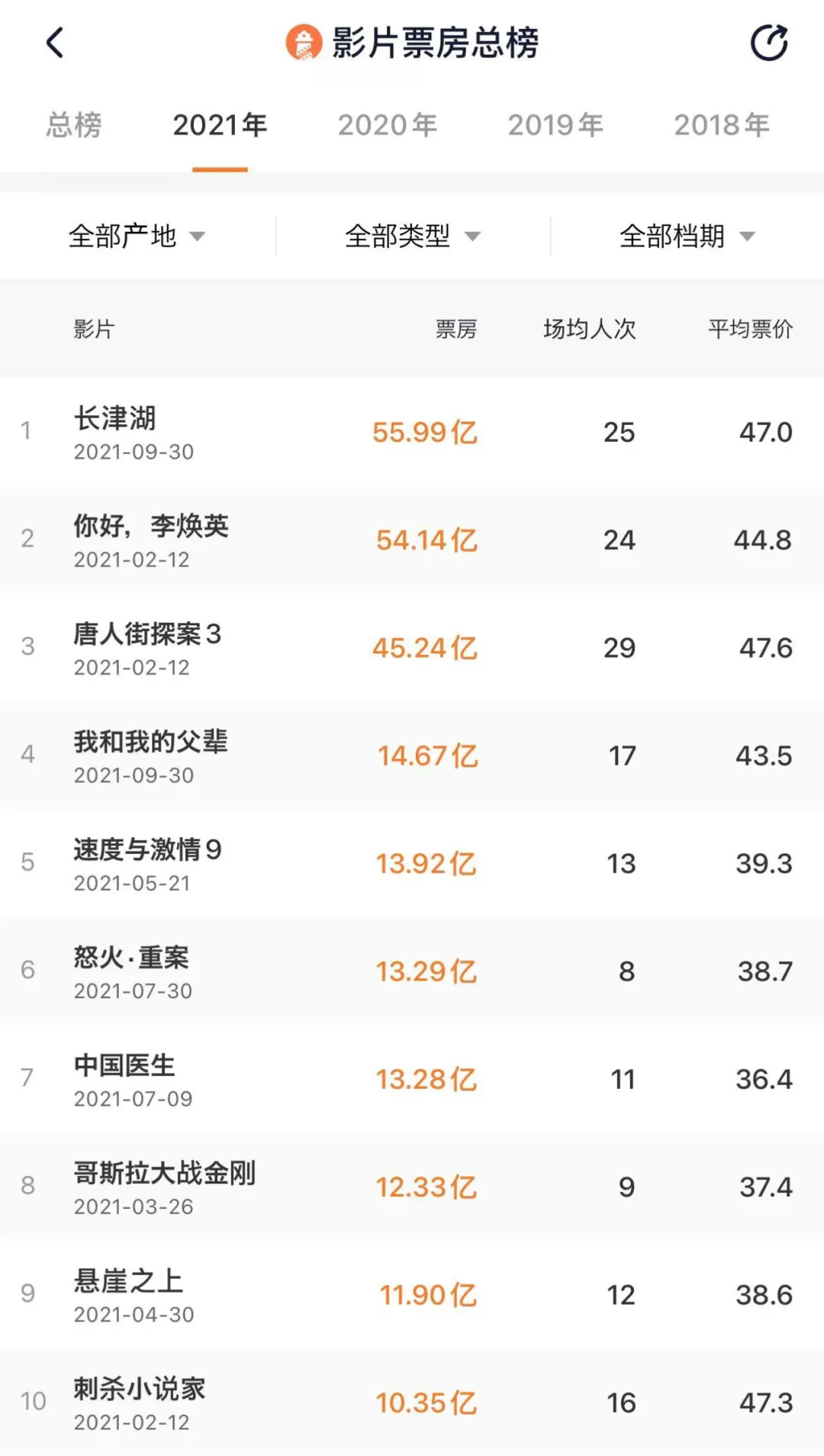Screen dimensions: 824x1456
Task: Go back using the top-left arrow
Action: tap(55, 43)
